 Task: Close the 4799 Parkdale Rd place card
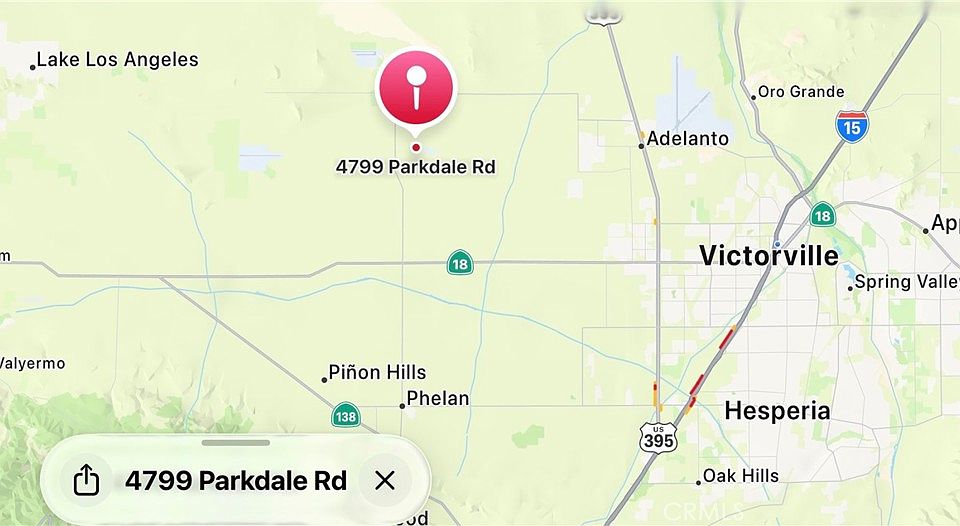(385, 481)
